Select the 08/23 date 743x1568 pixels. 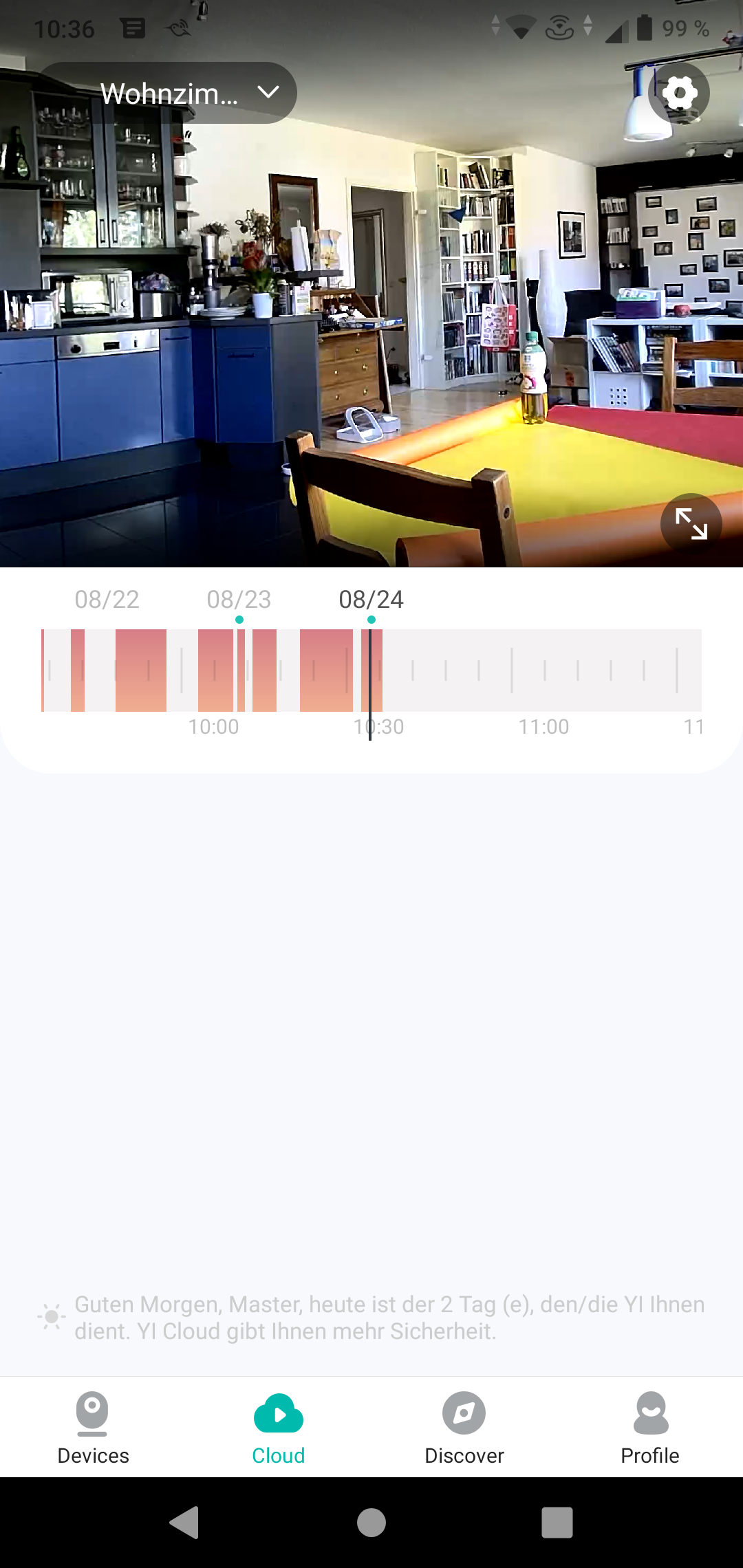coord(239,600)
